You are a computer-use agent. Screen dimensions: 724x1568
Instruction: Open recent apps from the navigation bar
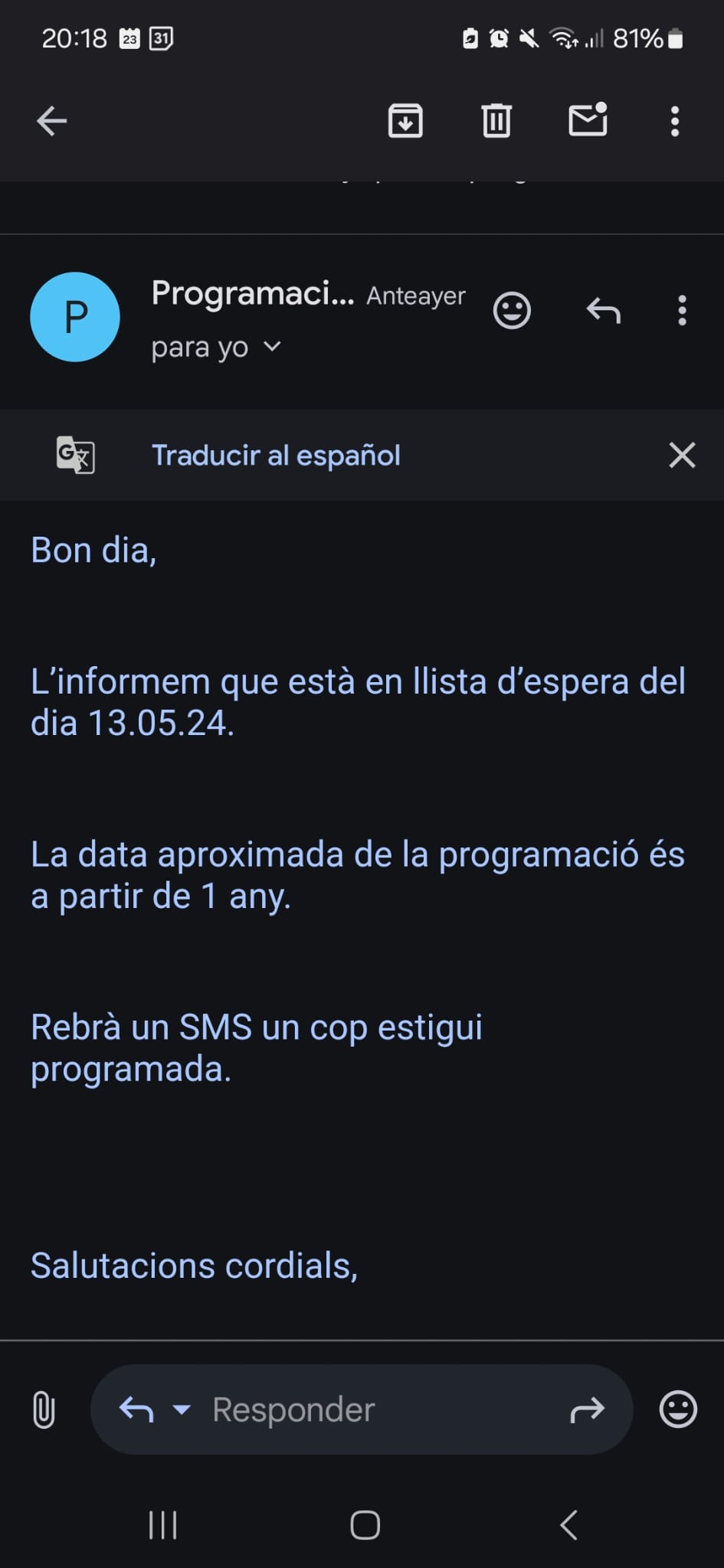(162, 1525)
